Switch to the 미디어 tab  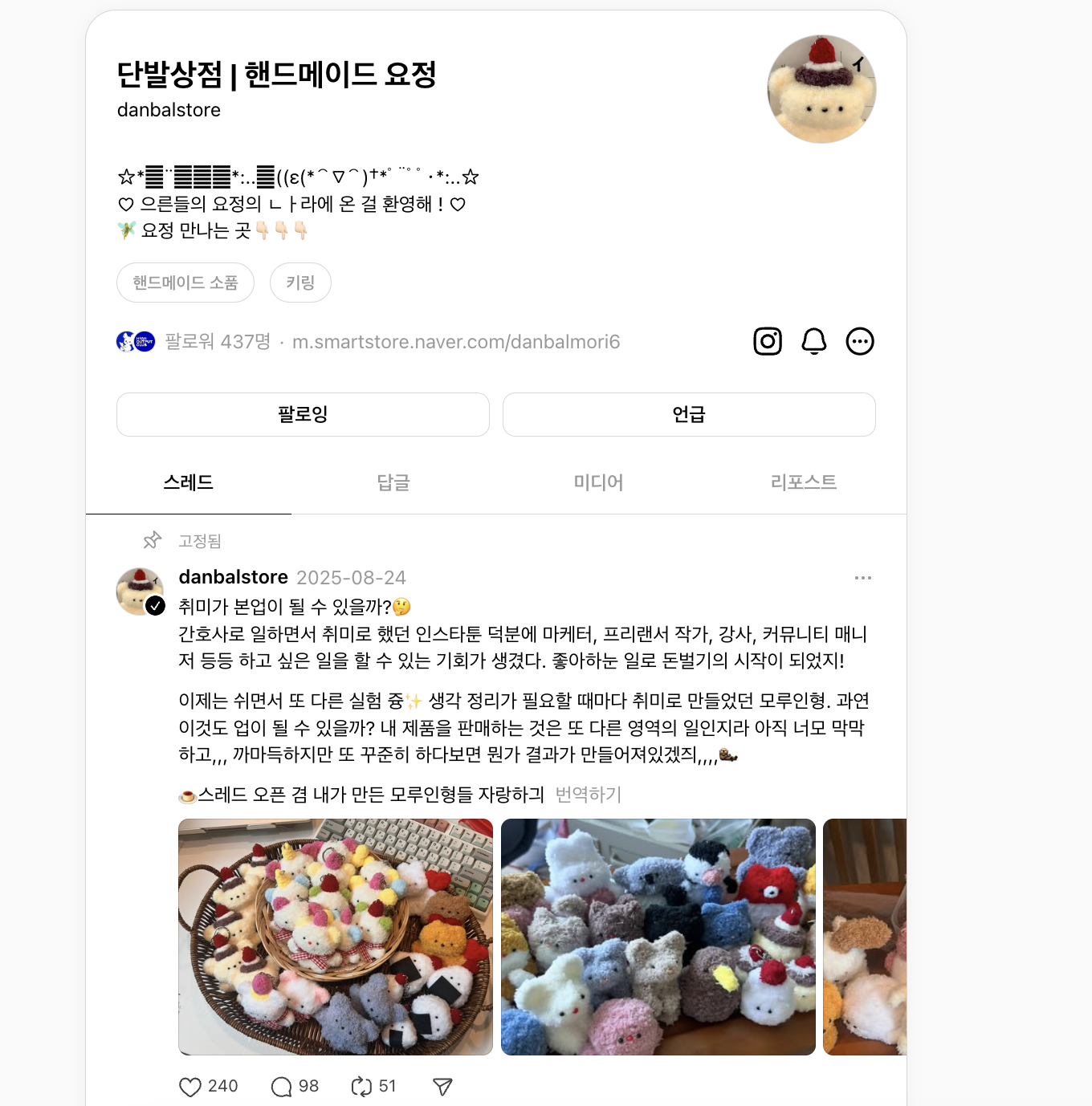598,482
